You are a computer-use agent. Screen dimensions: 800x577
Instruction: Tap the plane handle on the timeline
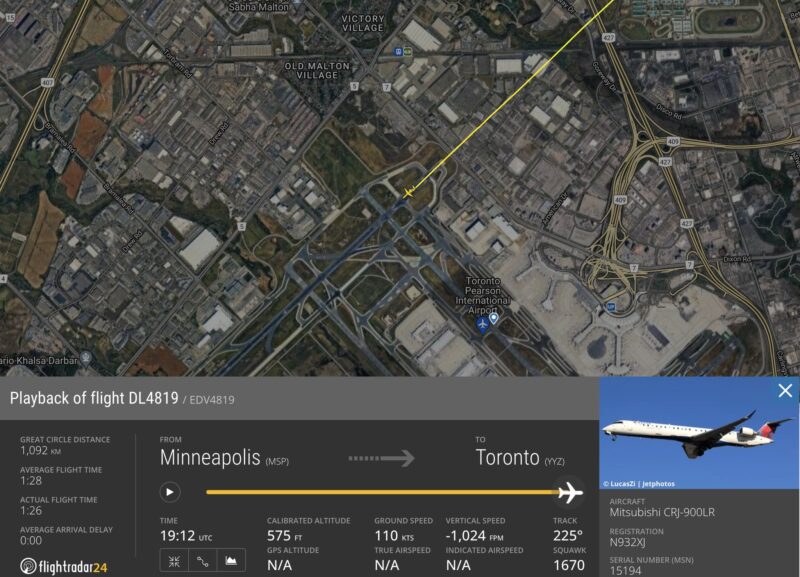570,492
